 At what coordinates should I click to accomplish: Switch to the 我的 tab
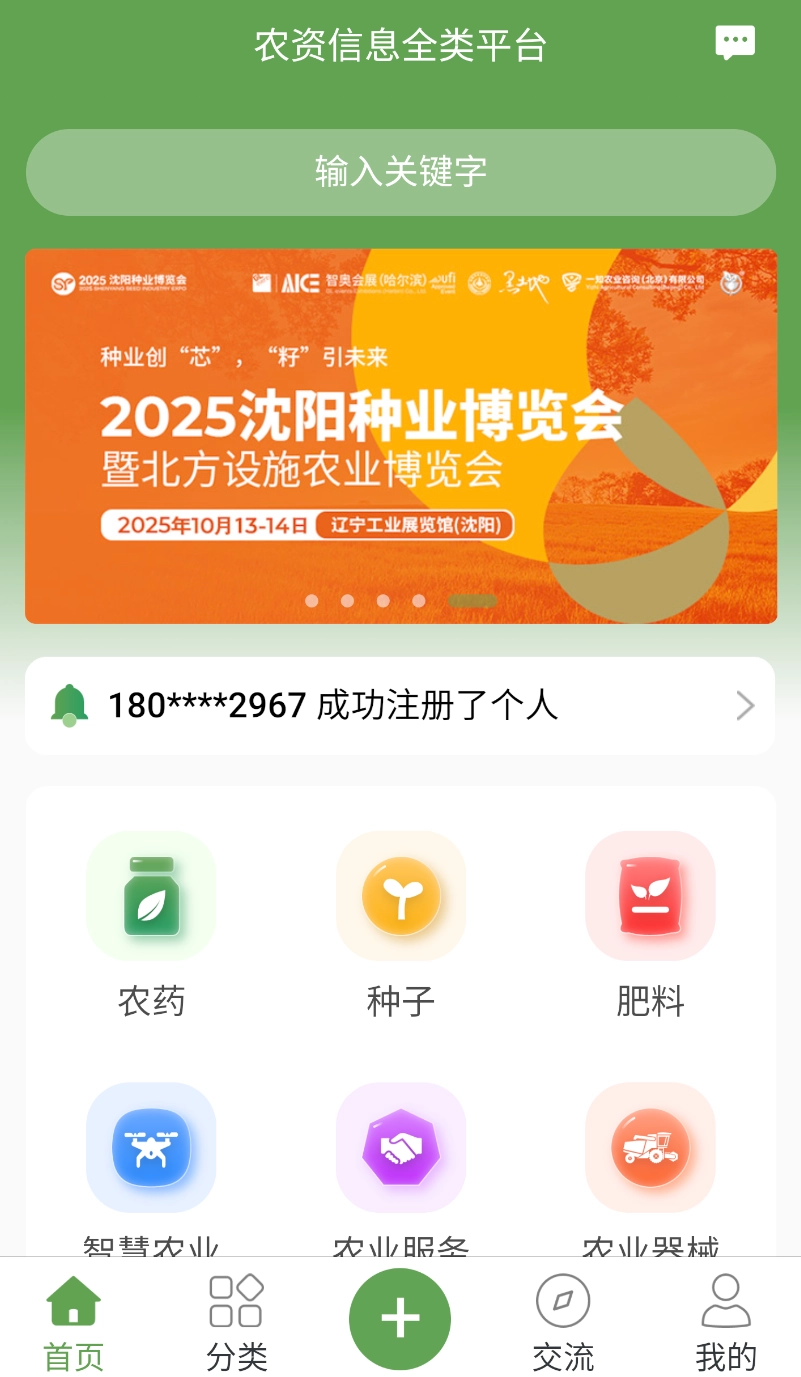coord(727,1320)
